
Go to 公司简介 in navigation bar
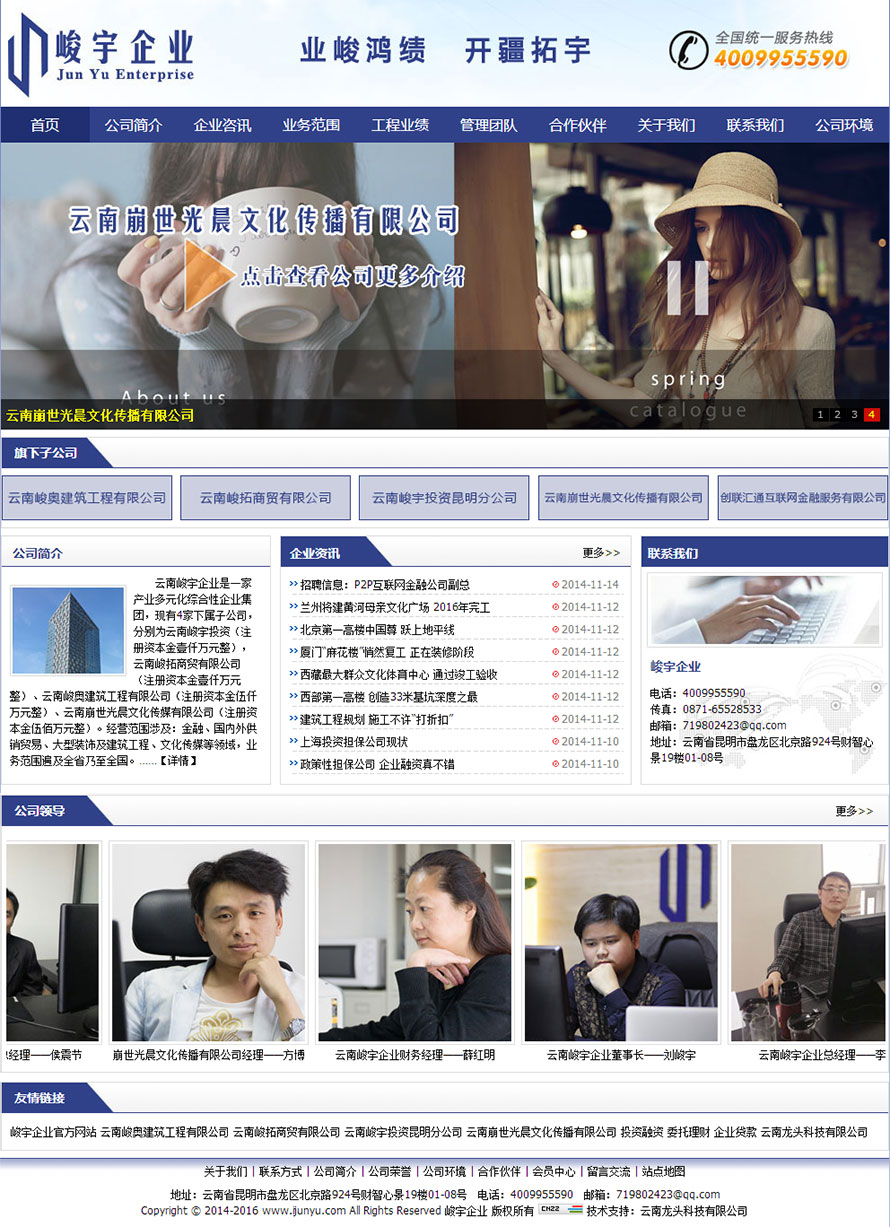[133, 125]
